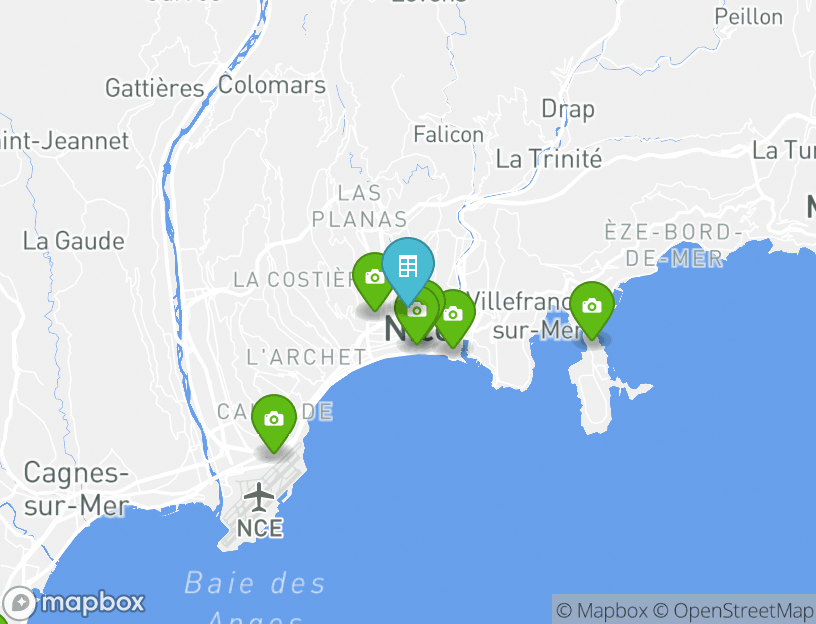Select the camera pin above NCE airport
This screenshot has height=624, width=816.
pyautogui.click(x=274, y=419)
